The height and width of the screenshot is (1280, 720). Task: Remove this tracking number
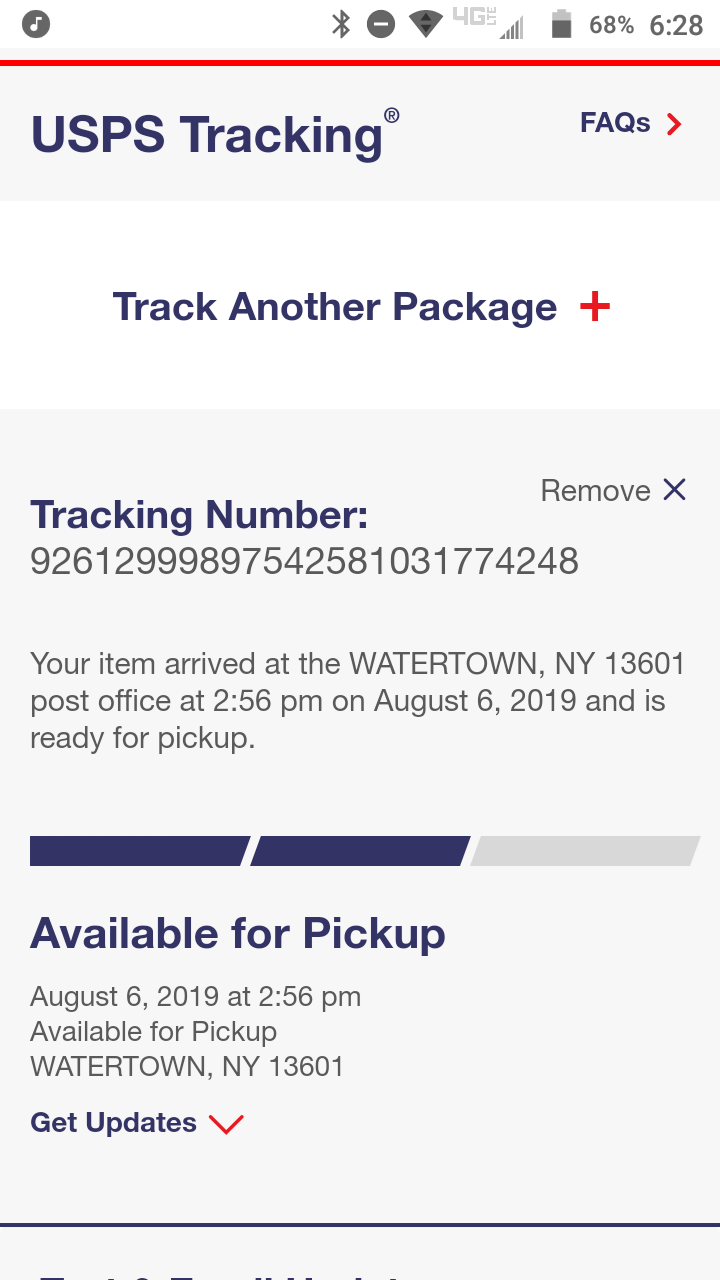point(613,490)
